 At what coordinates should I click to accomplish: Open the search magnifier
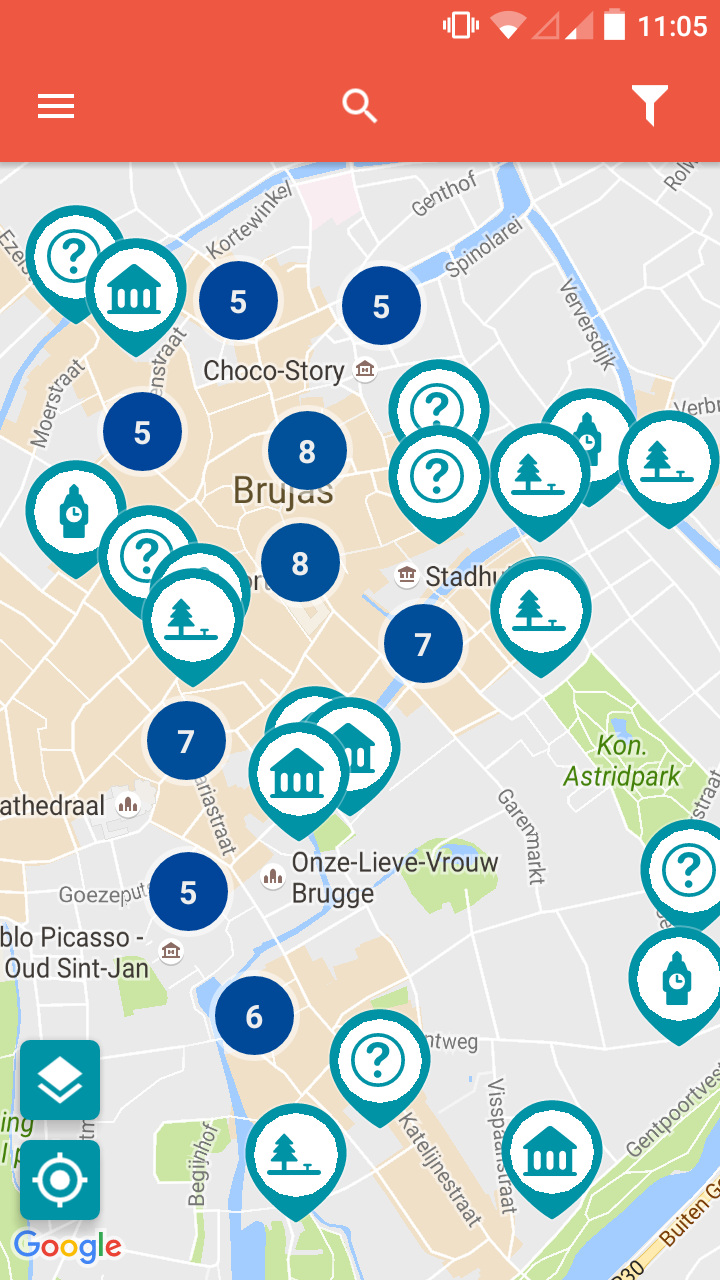(x=359, y=105)
